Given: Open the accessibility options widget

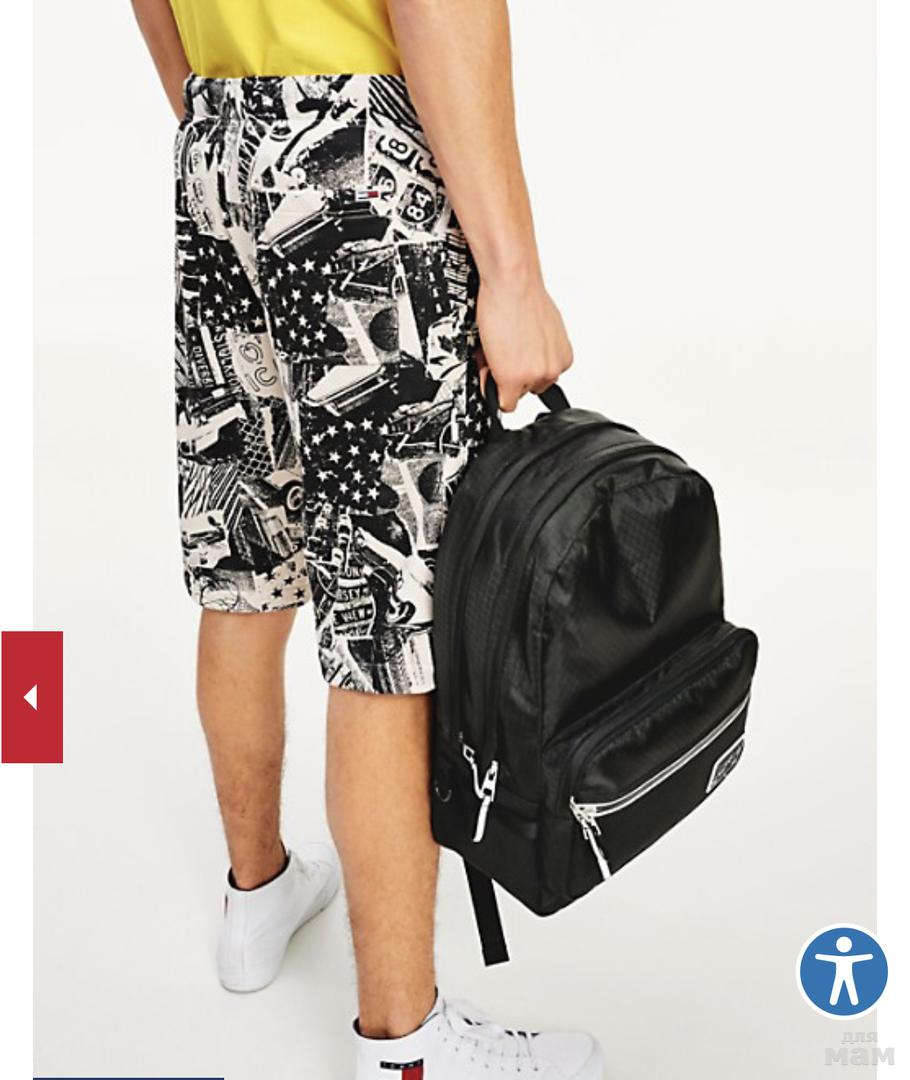Looking at the screenshot, I should pos(842,971).
